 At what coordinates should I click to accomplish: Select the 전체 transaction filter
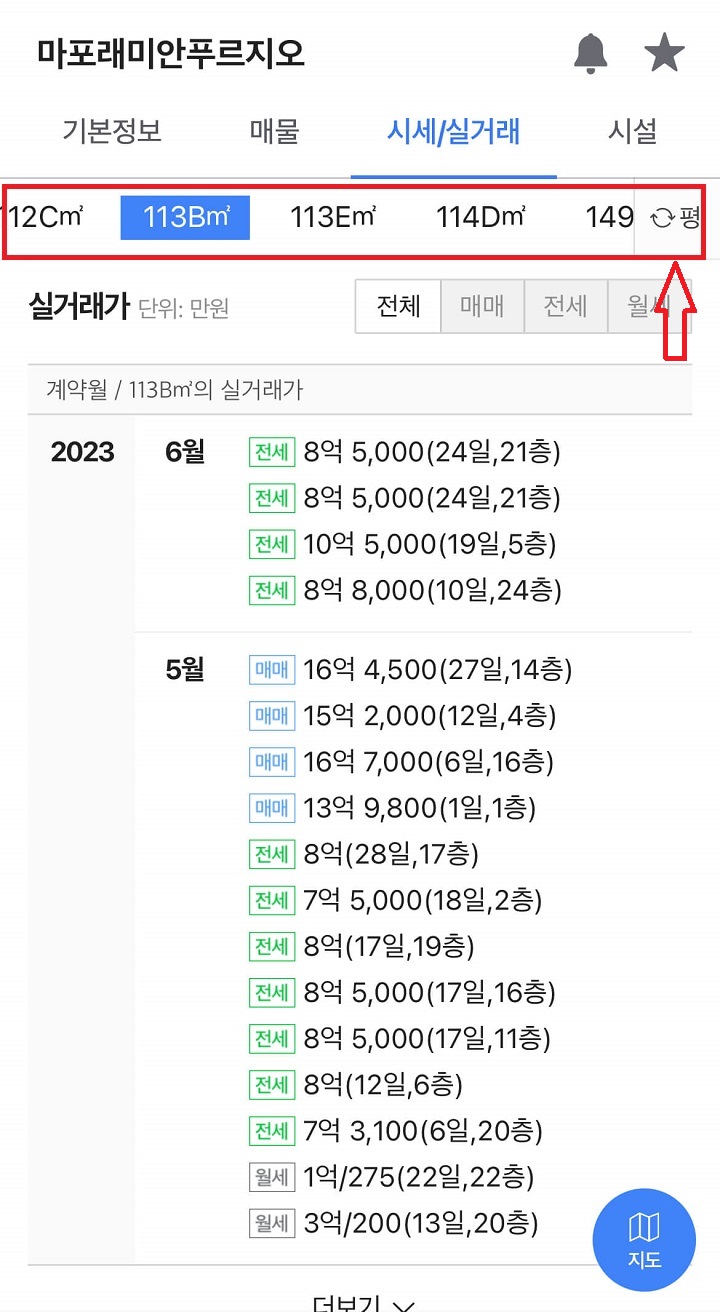[x=399, y=307]
